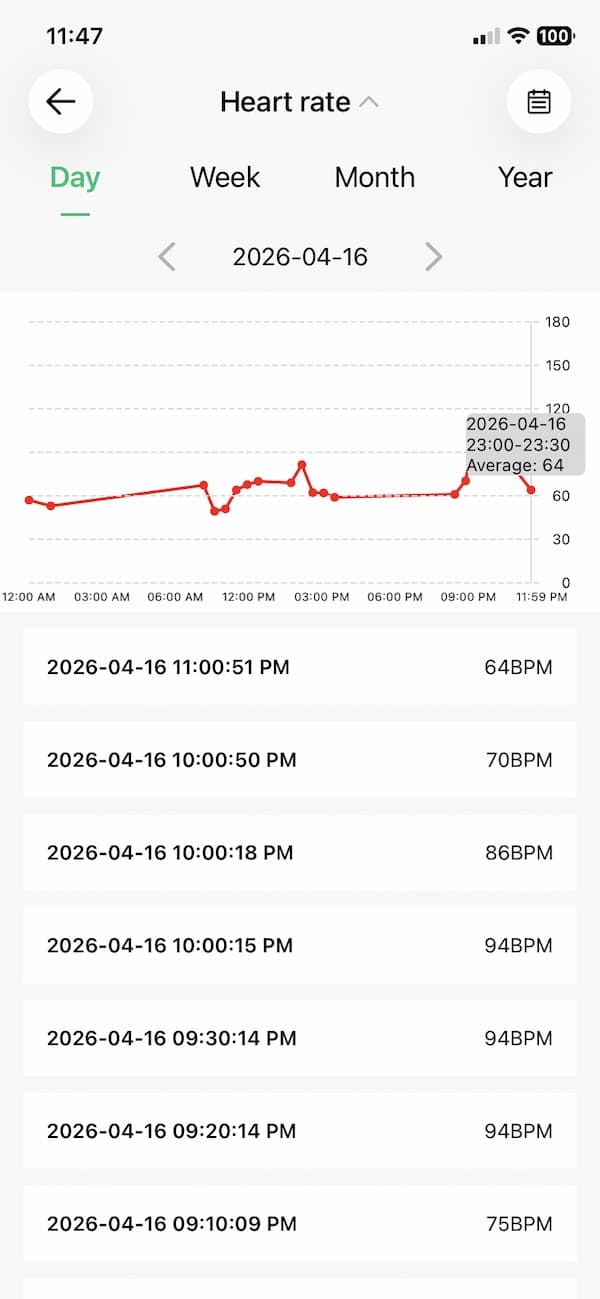Switch to the Year view
This screenshot has width=600, height=1299.
(x=525, y=178)
